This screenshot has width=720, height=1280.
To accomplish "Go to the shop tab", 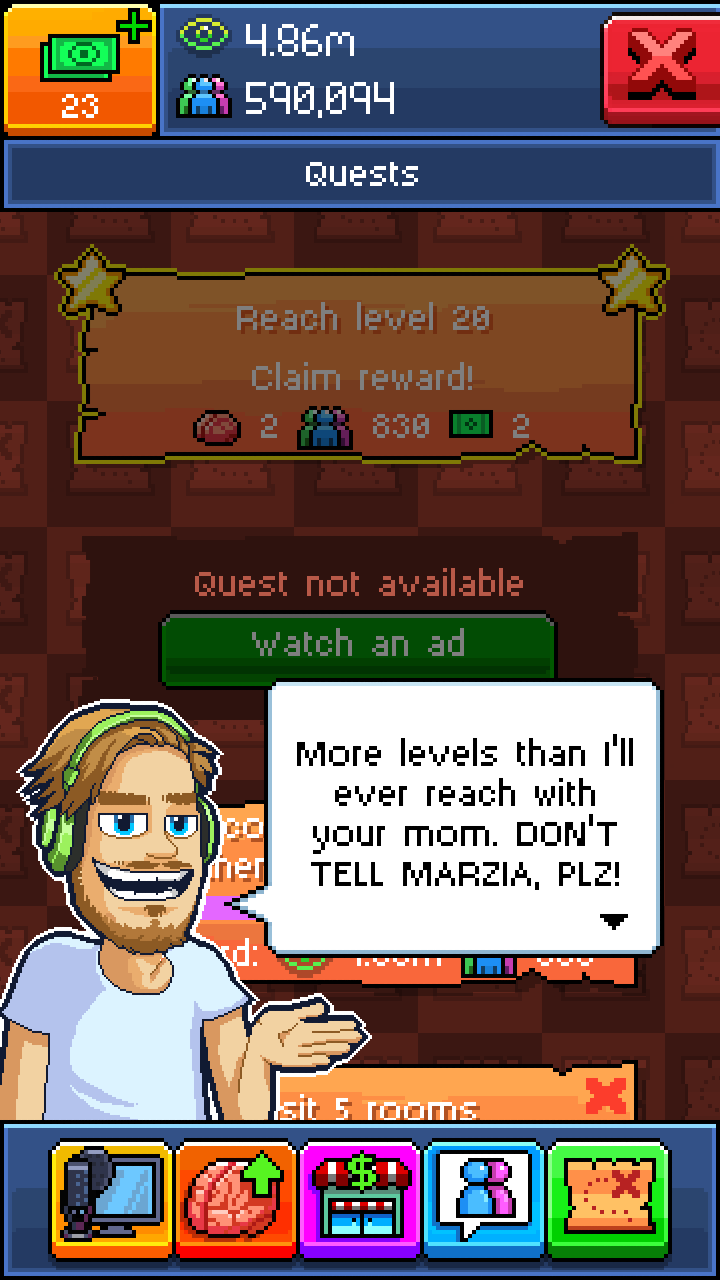I will pos(360,1194).
